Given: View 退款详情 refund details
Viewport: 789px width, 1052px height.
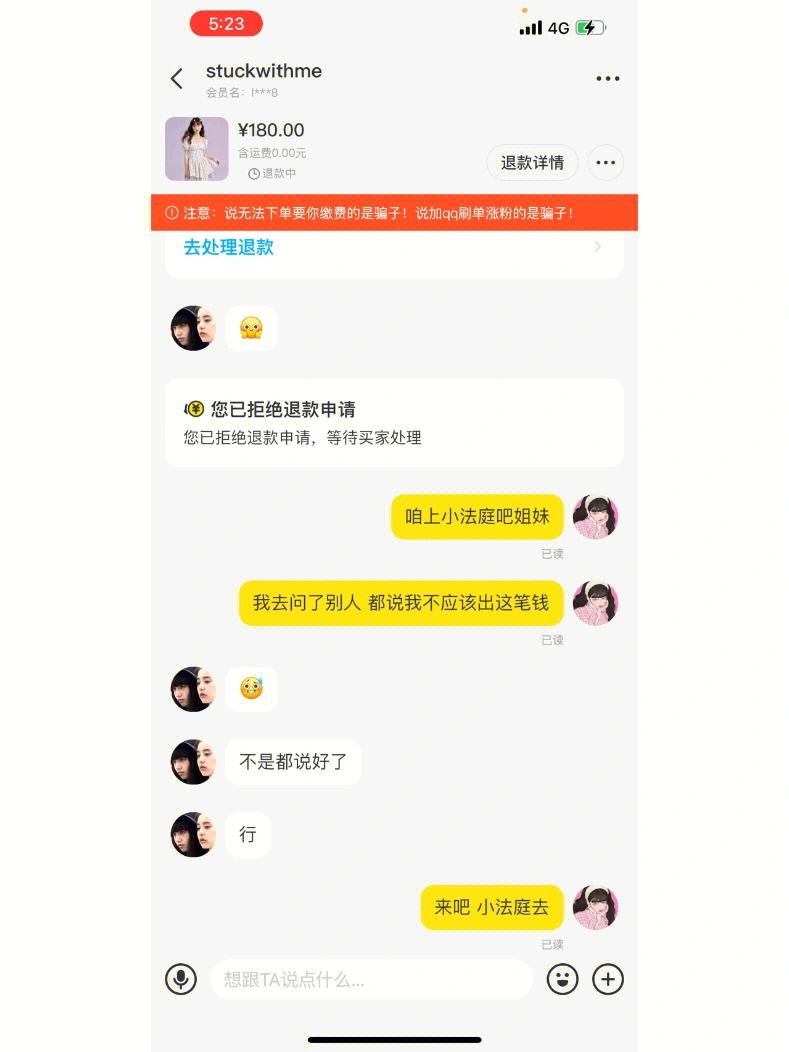Looking at the screenshot, I should click(x=532, y=162).
